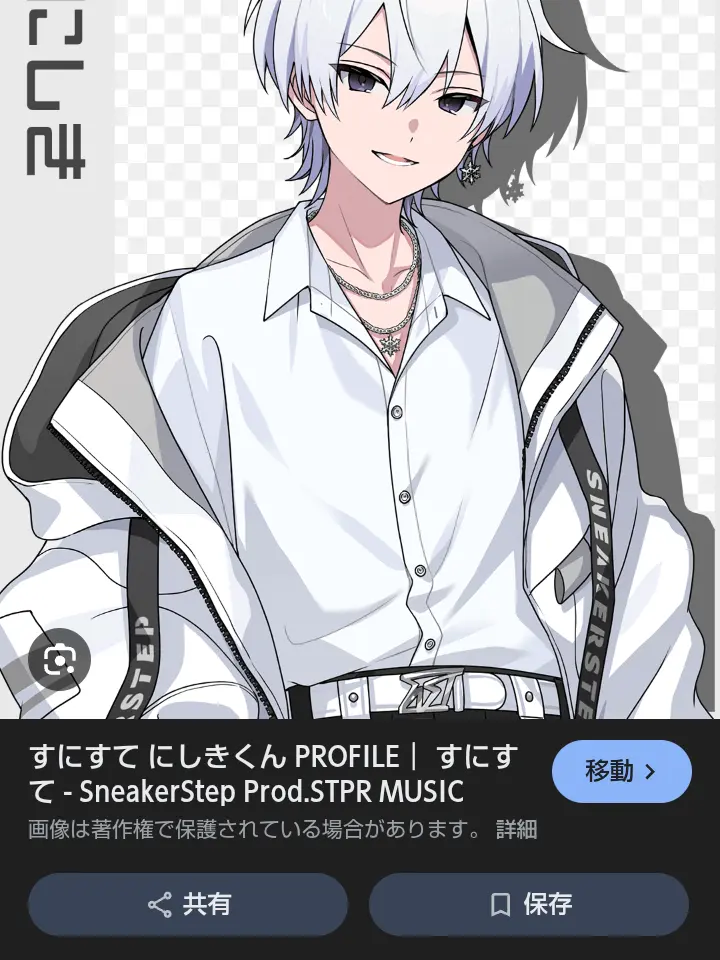Viewport: 720px width, 960px height.
Task: Open the すにすて にしきくん PROFILE page title
Action: (274, 774)
